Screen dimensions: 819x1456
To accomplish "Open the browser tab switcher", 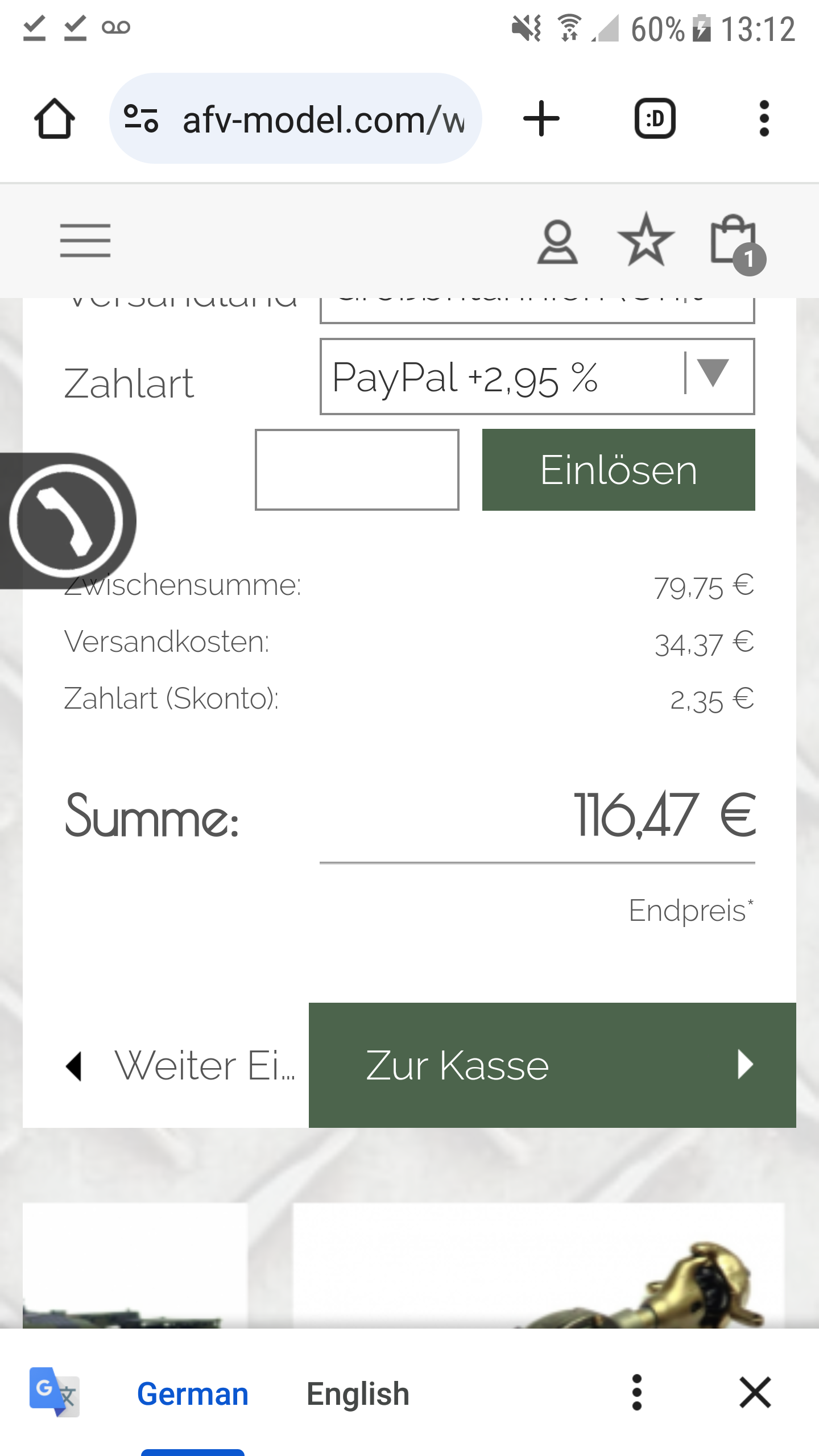I will click(654, 119).
